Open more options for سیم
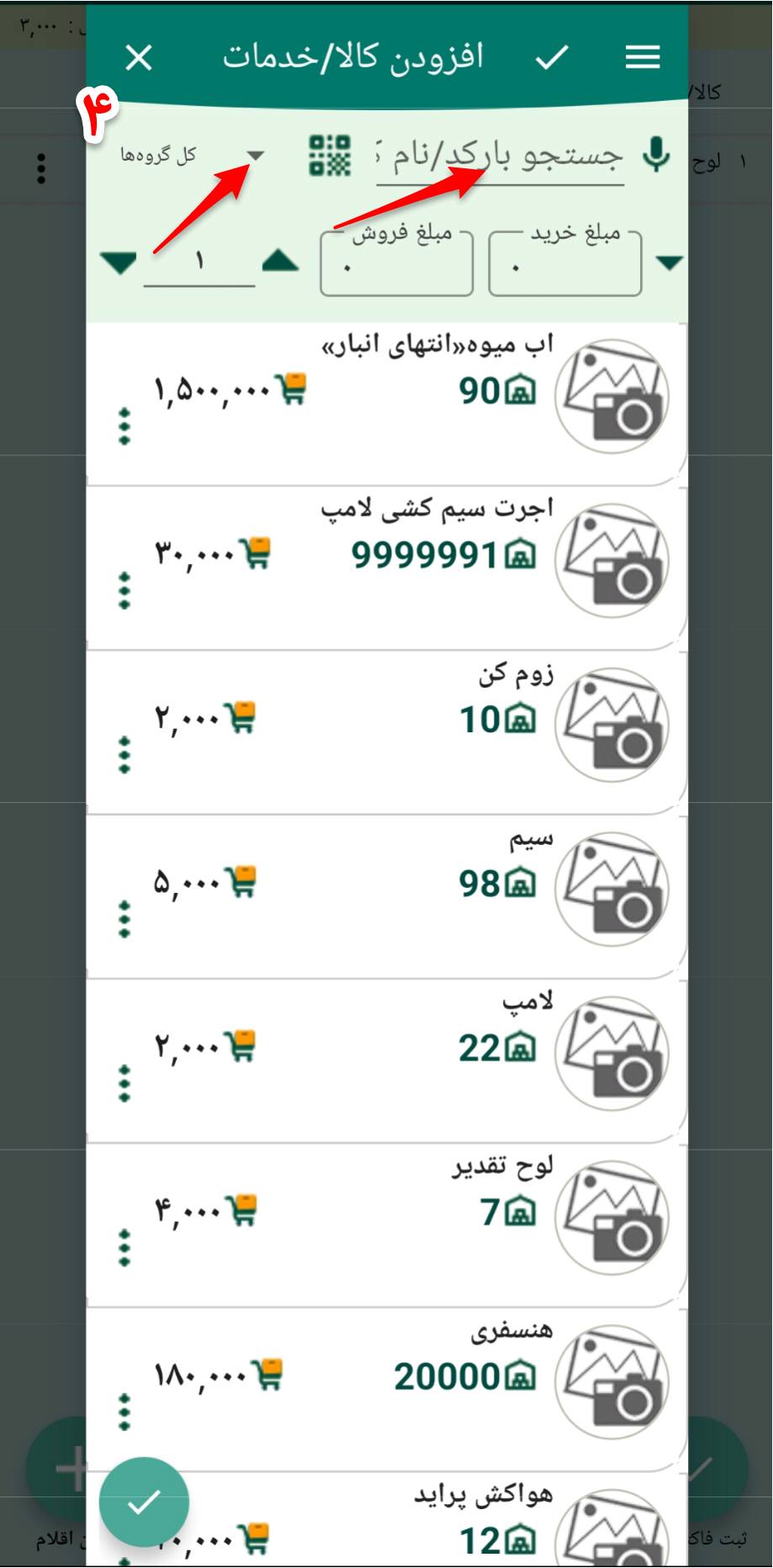 pyautogui.click(x=124, y=919)
